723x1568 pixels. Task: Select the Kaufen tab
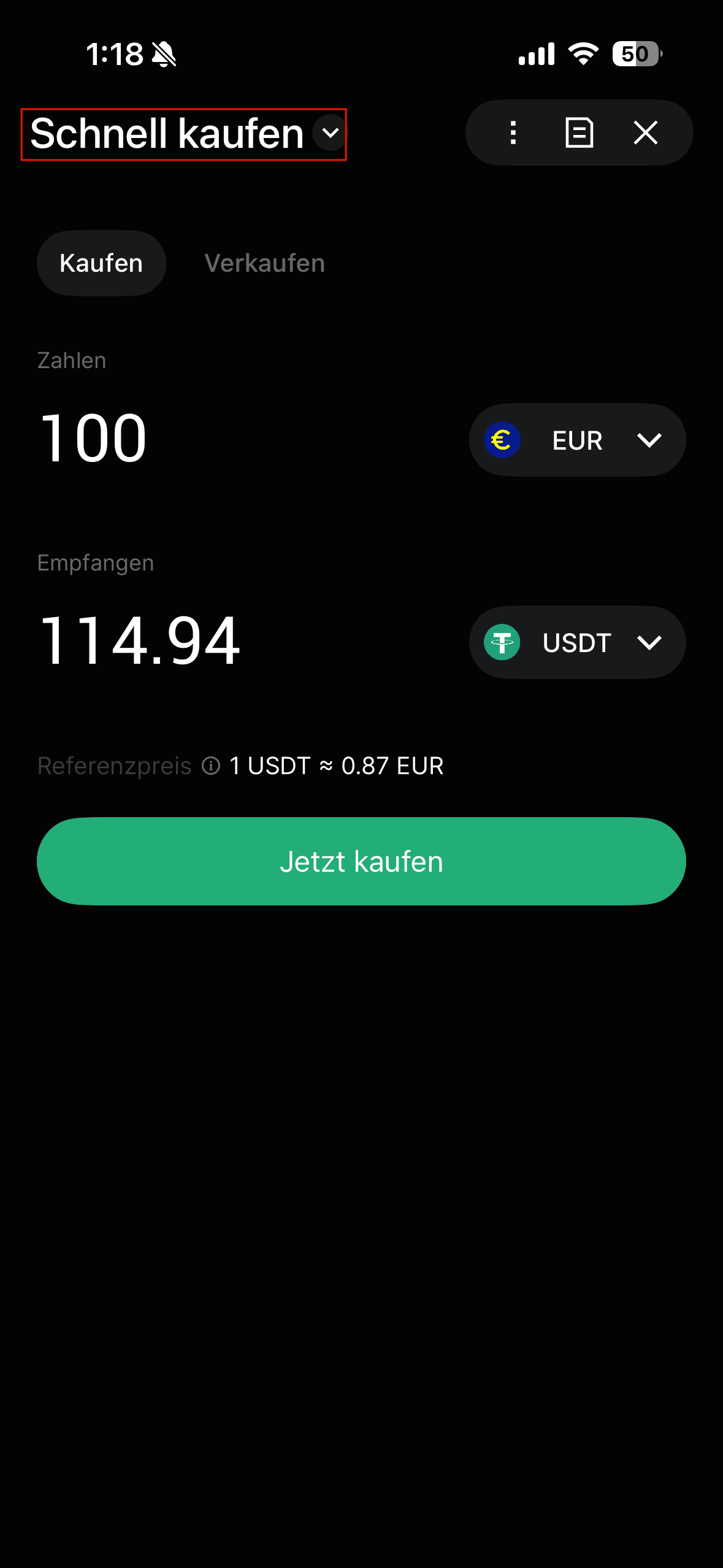[101, 263]
